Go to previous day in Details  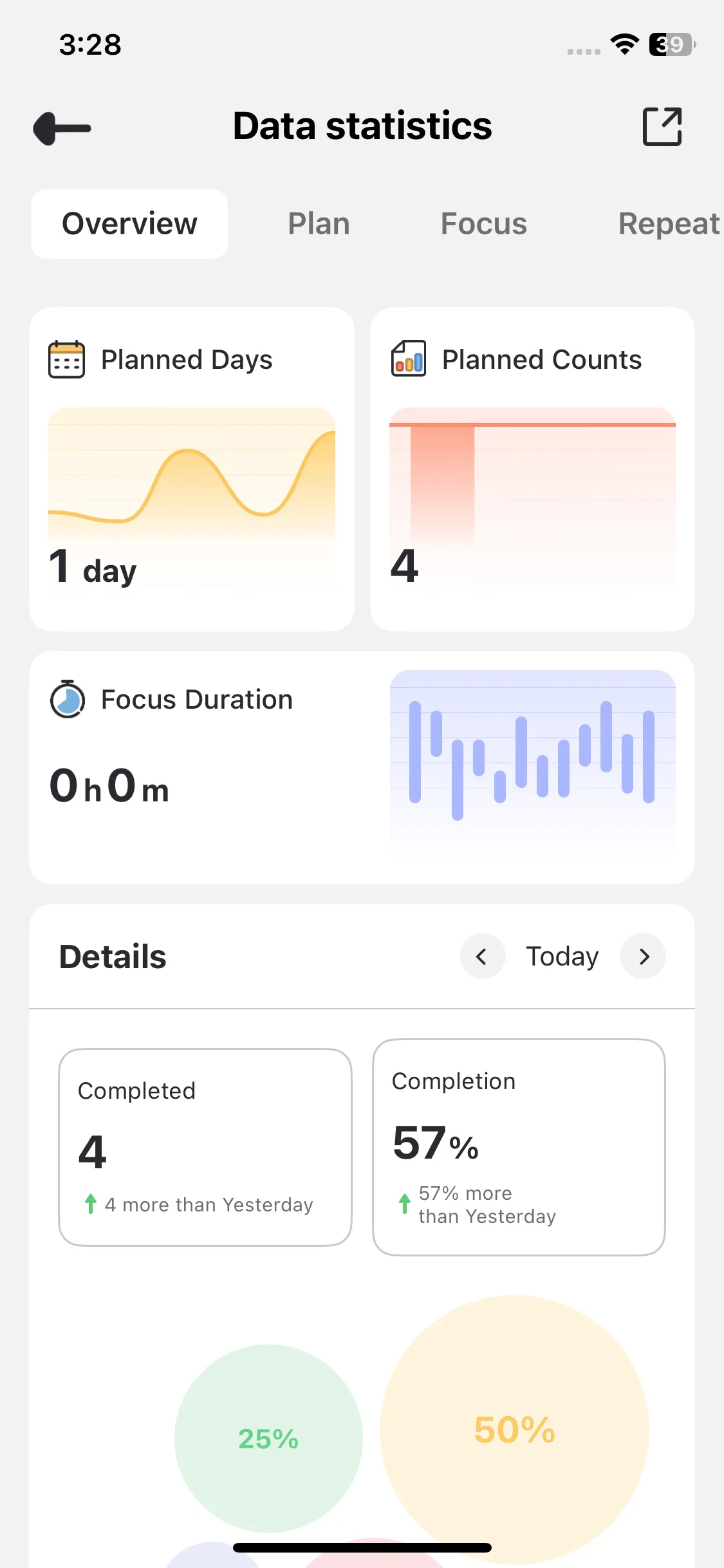[x=482, y=957]
